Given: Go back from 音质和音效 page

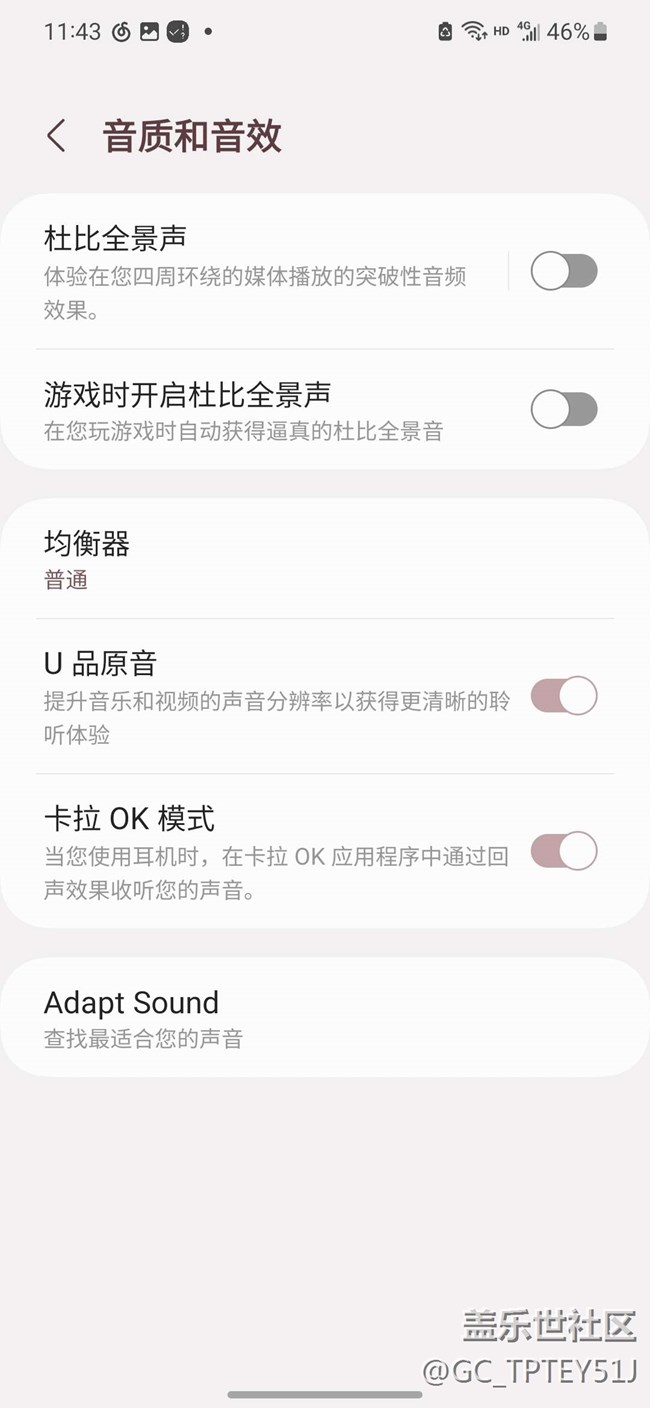Looking at the screenshot, I should coord(56,136).
